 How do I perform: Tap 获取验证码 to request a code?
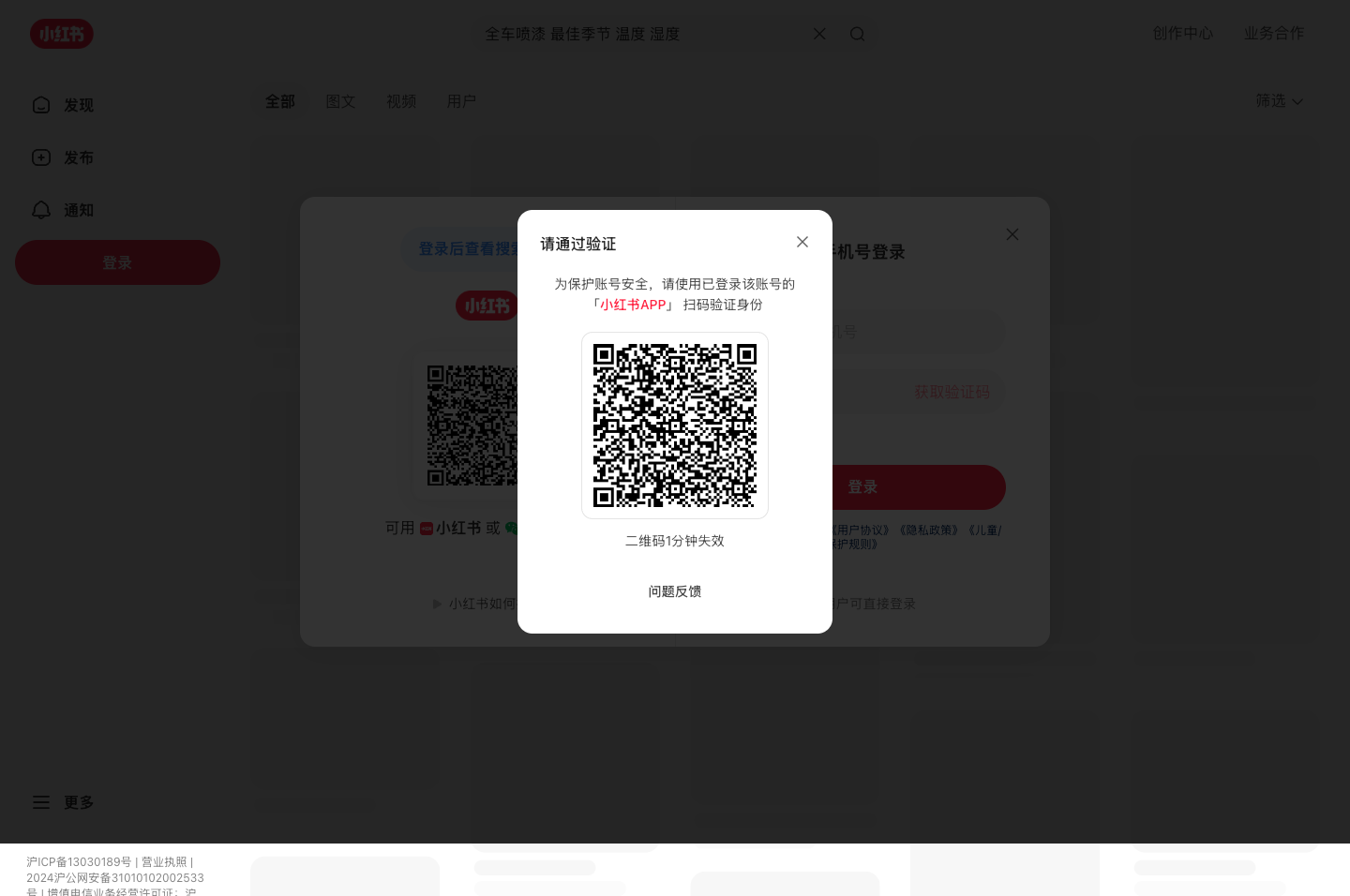click(952, 392)
